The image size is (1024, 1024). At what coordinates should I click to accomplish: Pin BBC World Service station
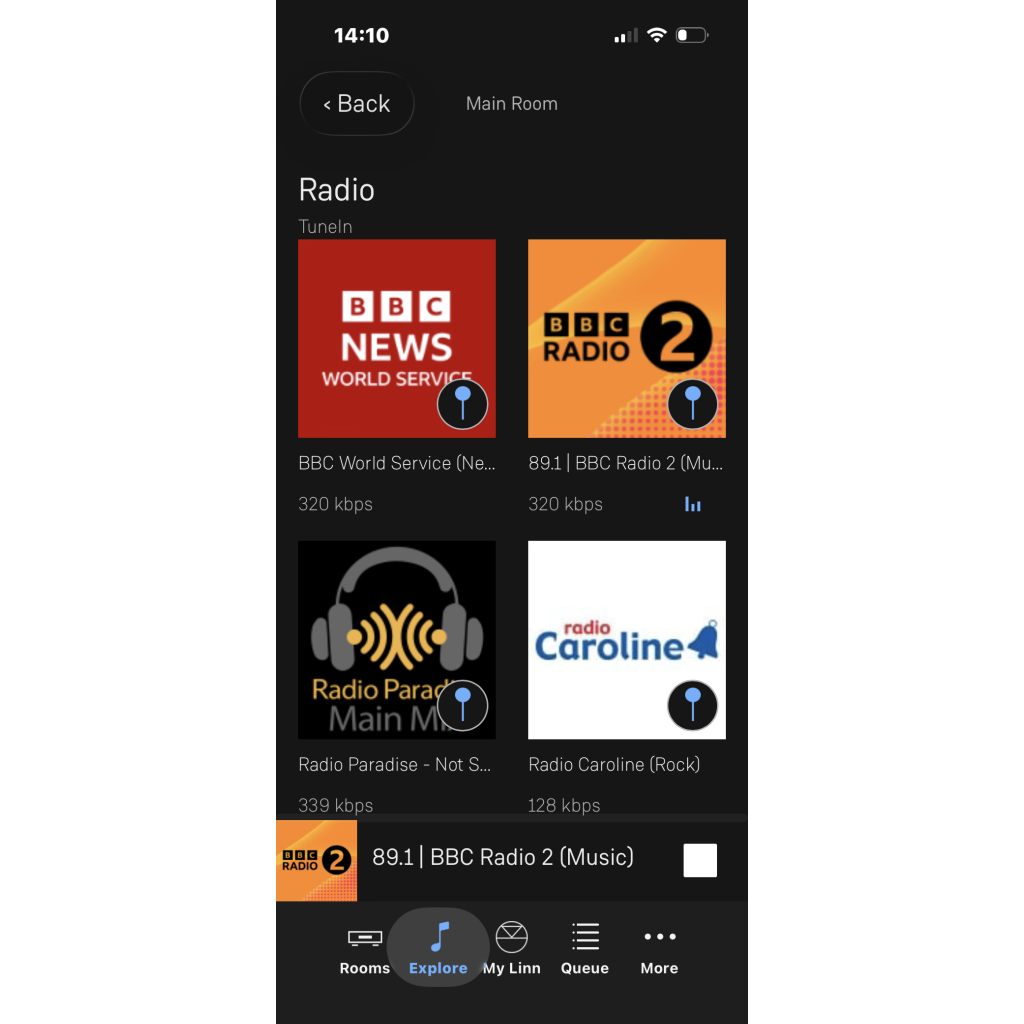click(462, 405)
